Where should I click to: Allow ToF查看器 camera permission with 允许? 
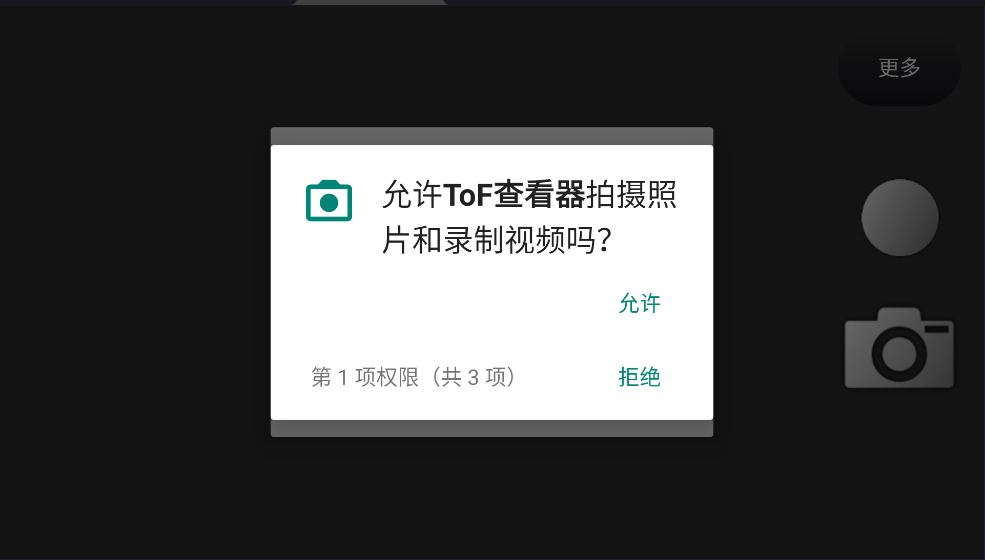pyautogui.click(x=639, y=303)
